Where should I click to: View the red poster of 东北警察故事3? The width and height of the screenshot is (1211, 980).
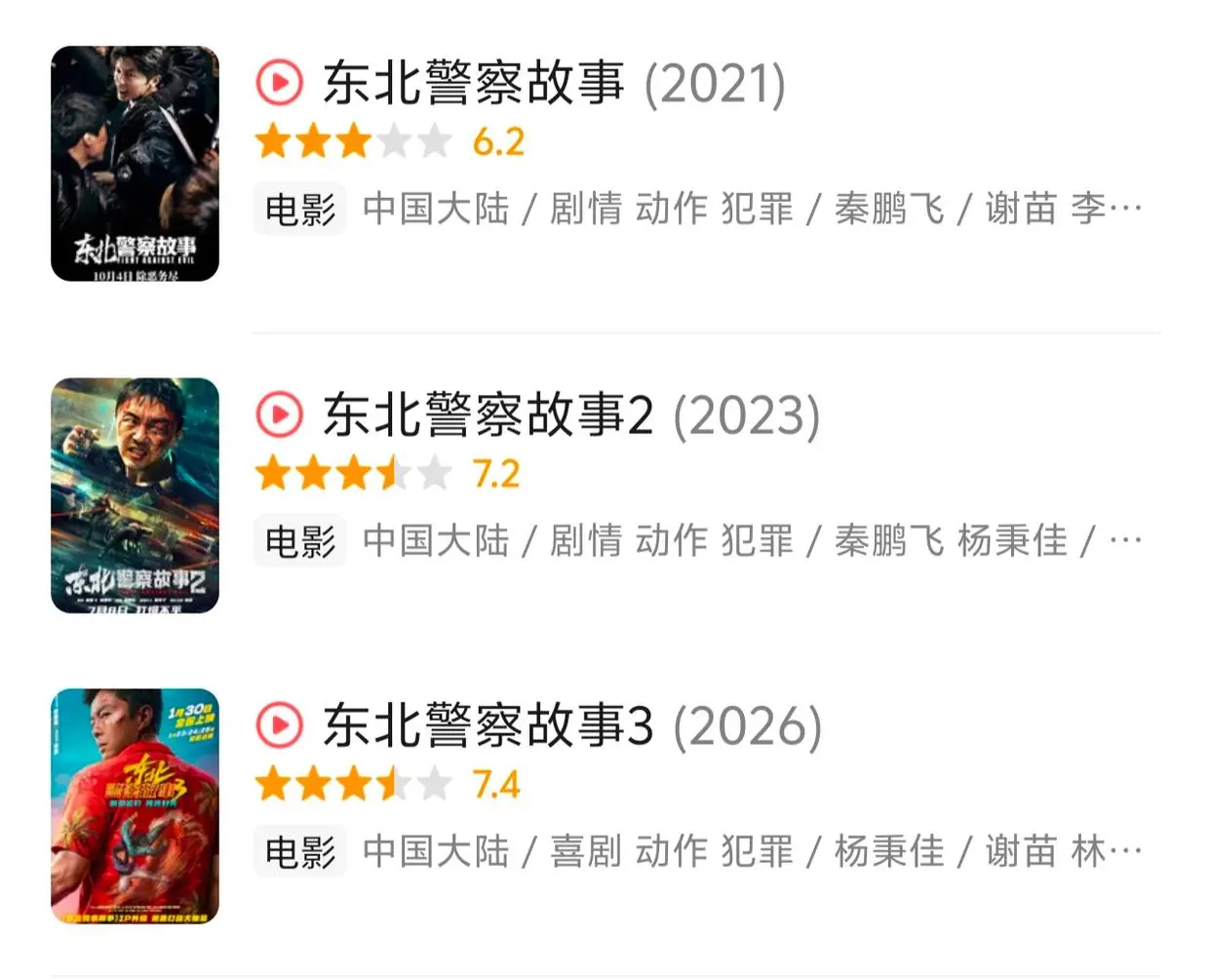(x=135, y=806)
